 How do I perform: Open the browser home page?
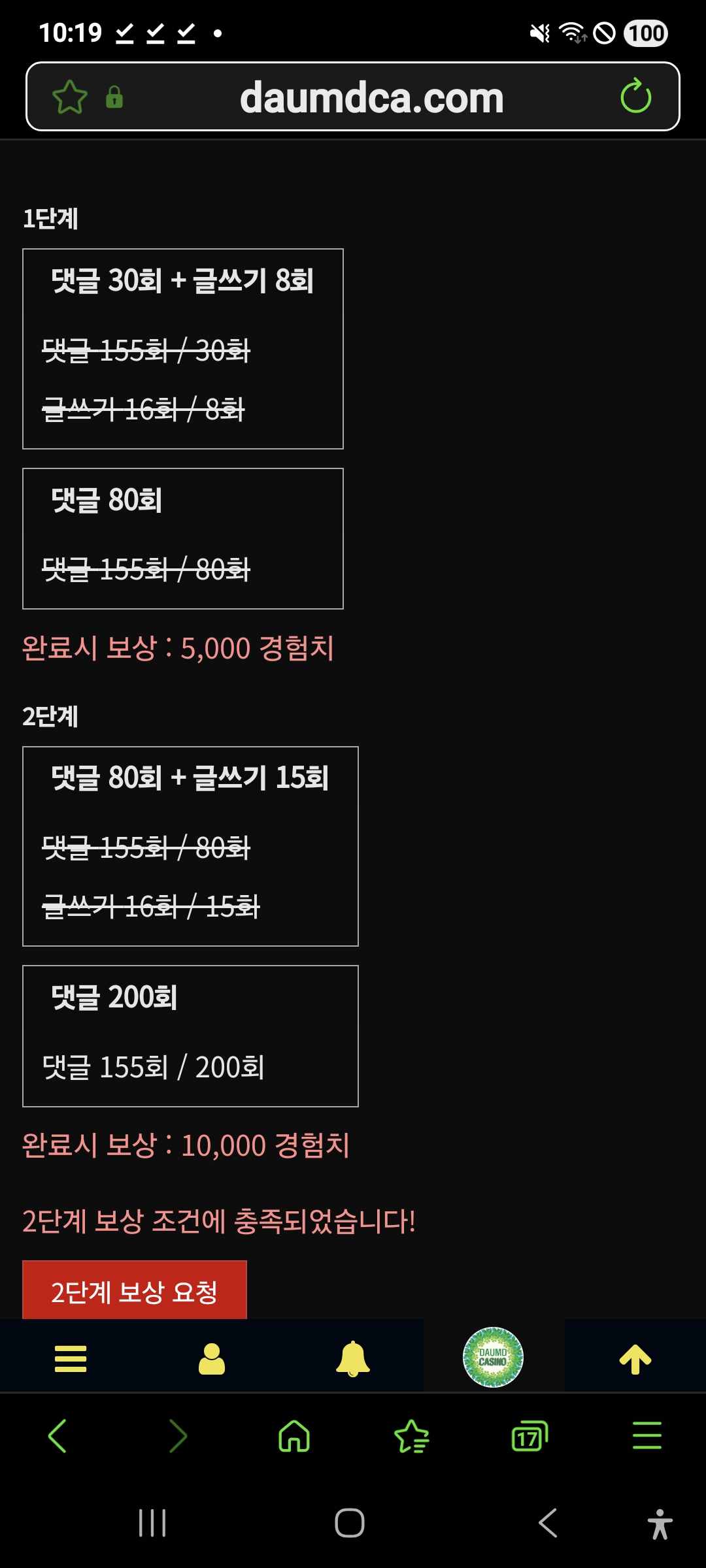point(294,1436)
